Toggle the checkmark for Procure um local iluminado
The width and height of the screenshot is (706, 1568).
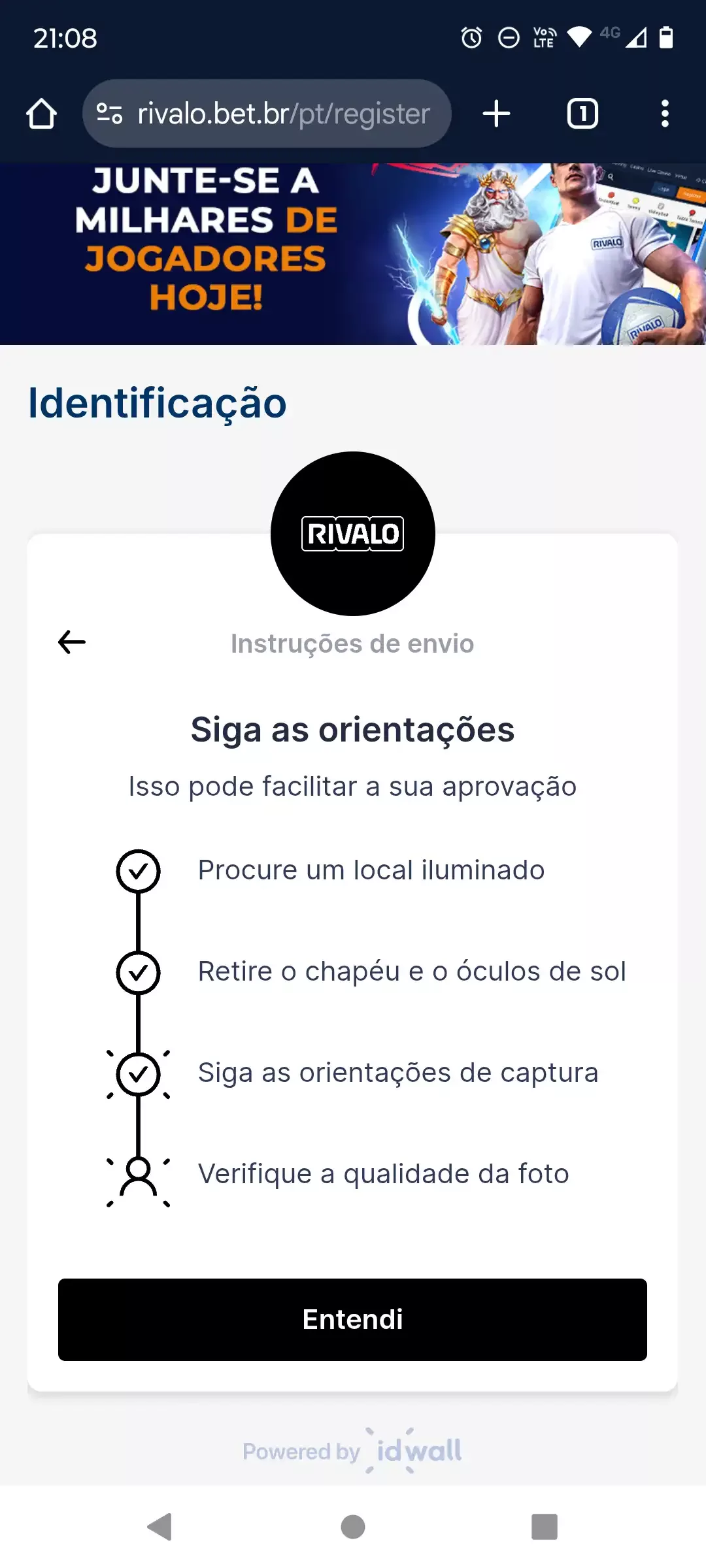click(138, 870)
